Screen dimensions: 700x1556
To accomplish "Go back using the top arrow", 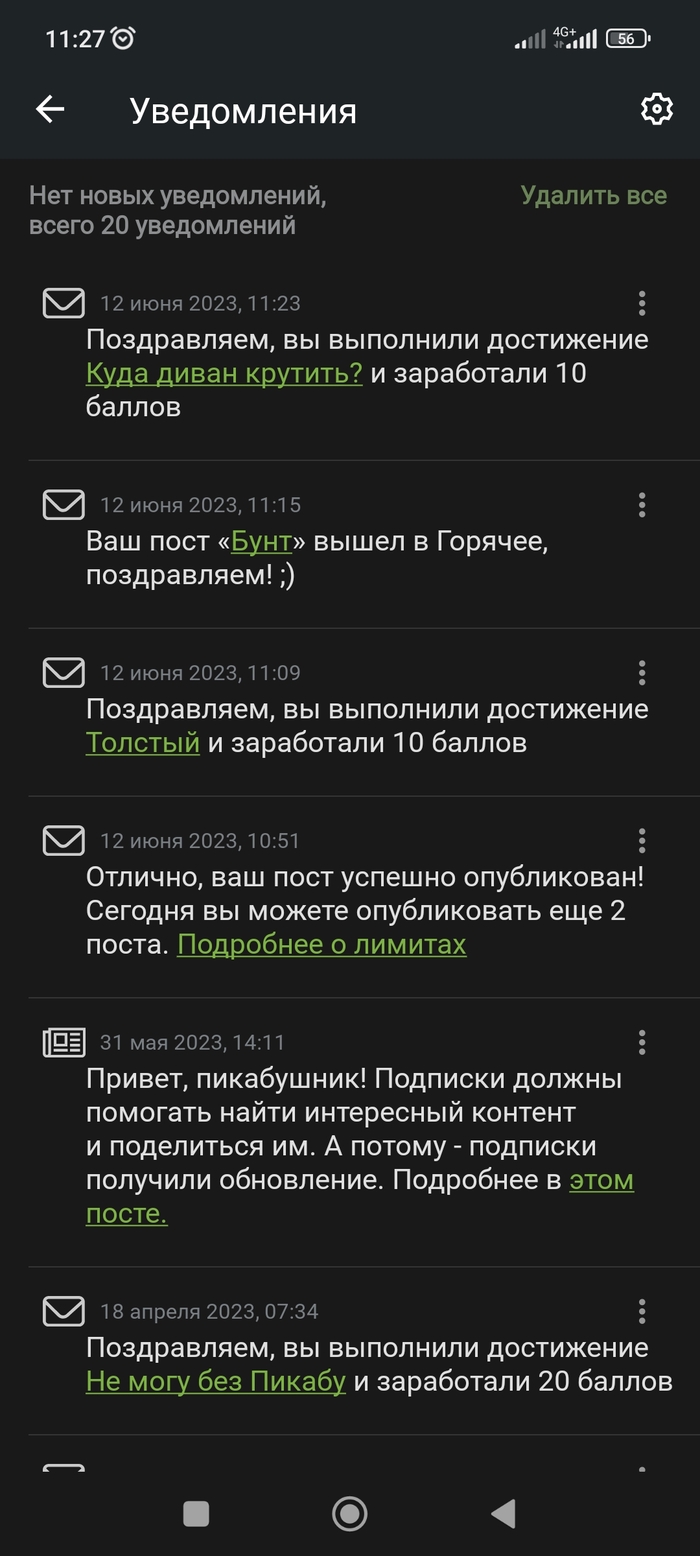I will (x=50, y=109).
